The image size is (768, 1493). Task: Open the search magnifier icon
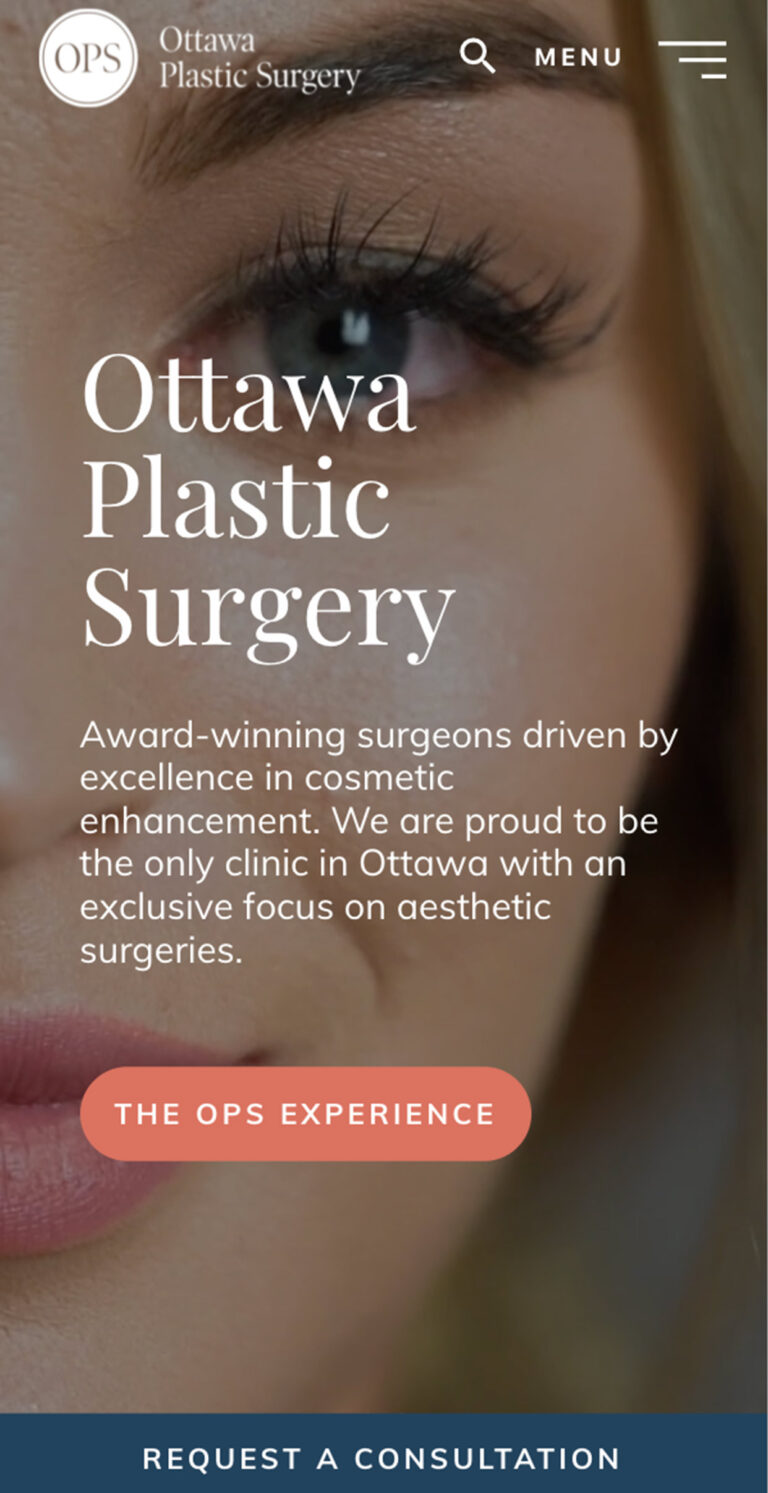click(x=477, y=56)
